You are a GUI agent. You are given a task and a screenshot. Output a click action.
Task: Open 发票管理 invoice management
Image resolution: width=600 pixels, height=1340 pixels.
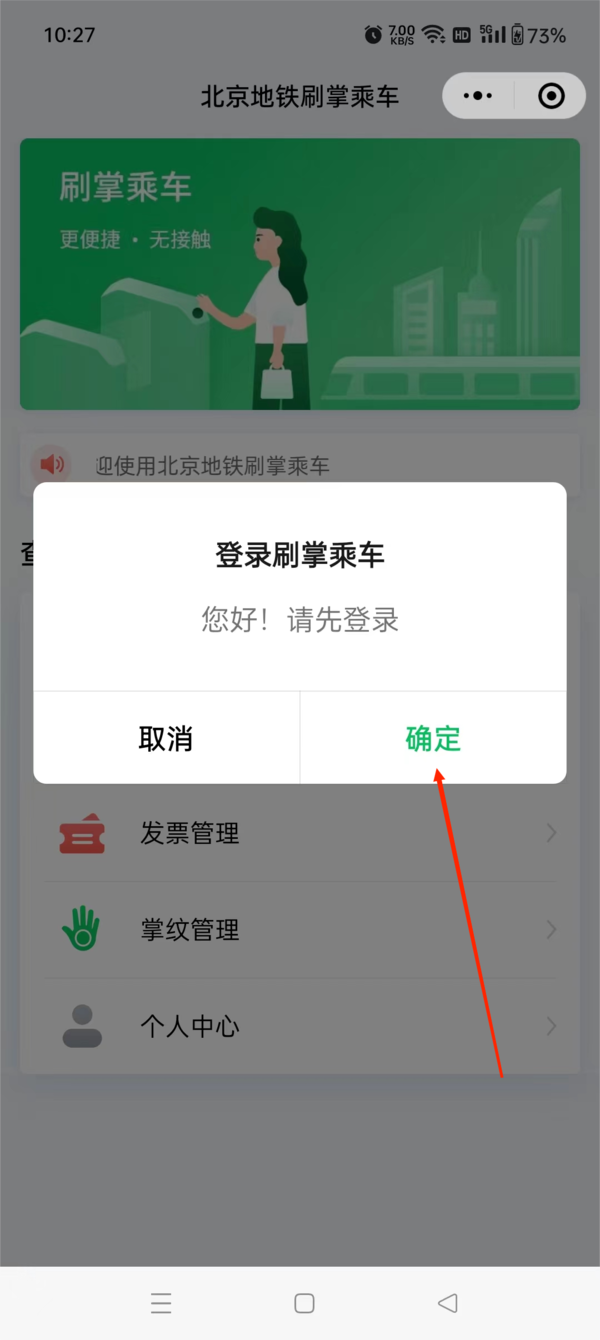coord(300,833)
